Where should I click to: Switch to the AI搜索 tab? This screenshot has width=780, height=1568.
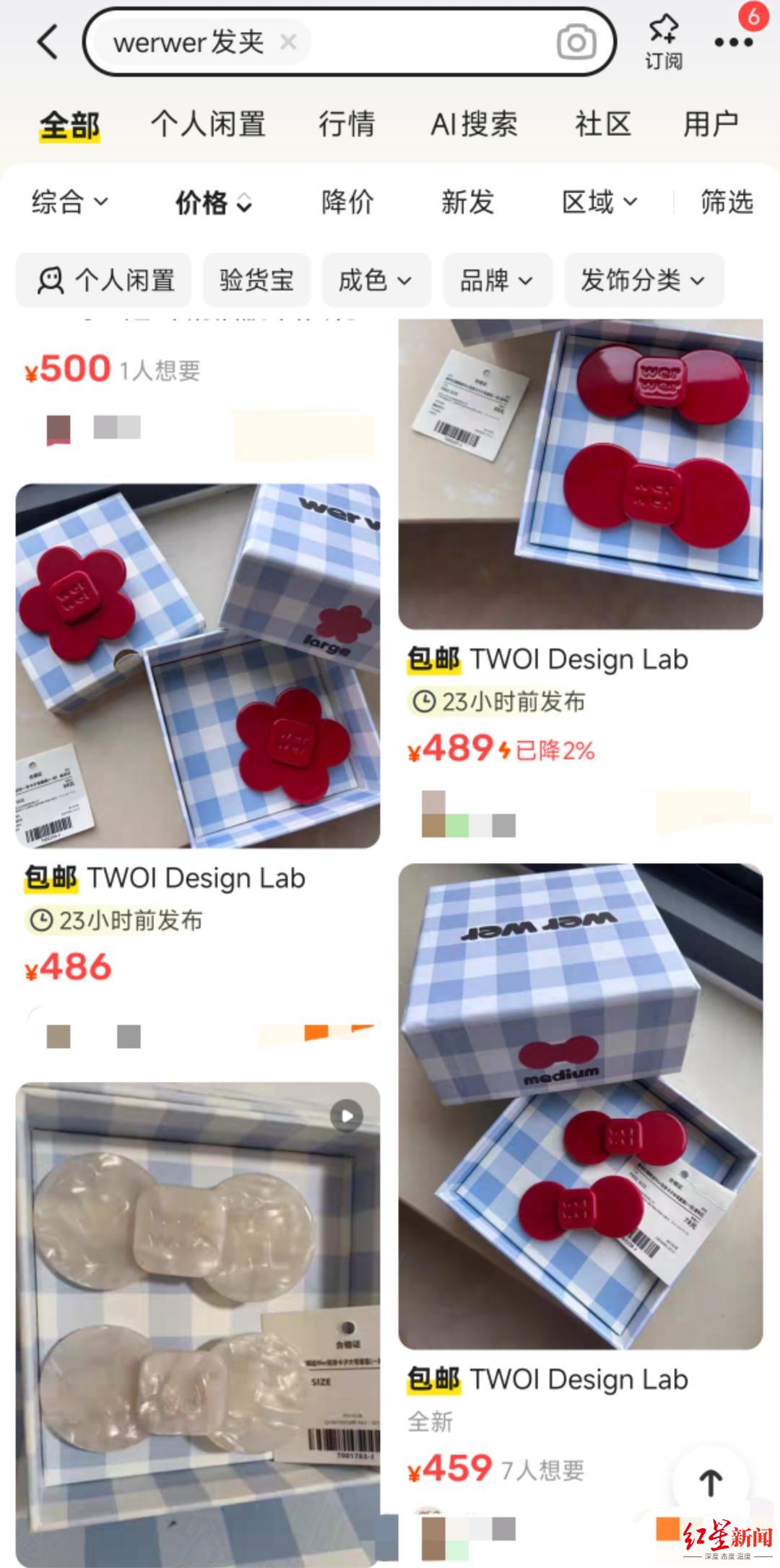[474, 124]
